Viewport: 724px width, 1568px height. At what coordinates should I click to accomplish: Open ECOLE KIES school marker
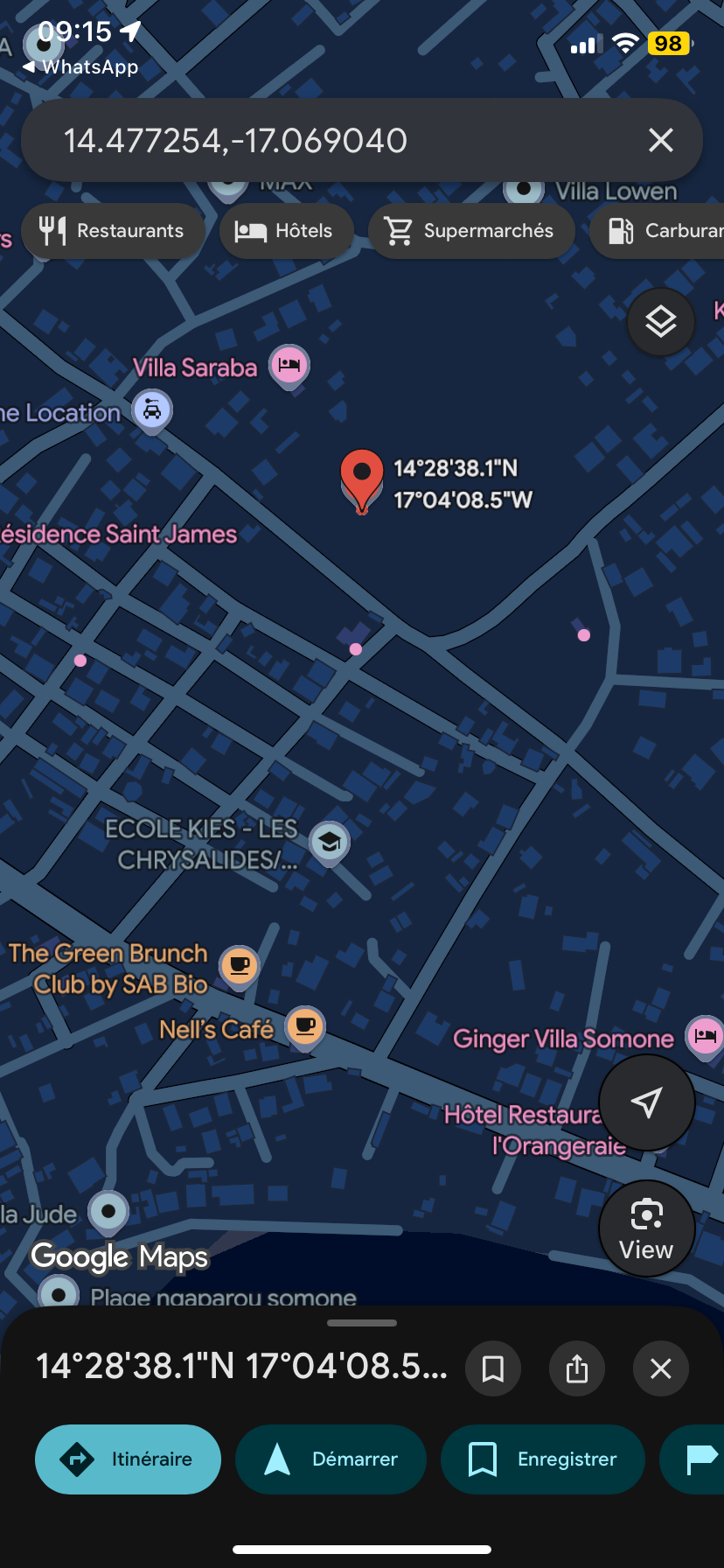point(330,842)
